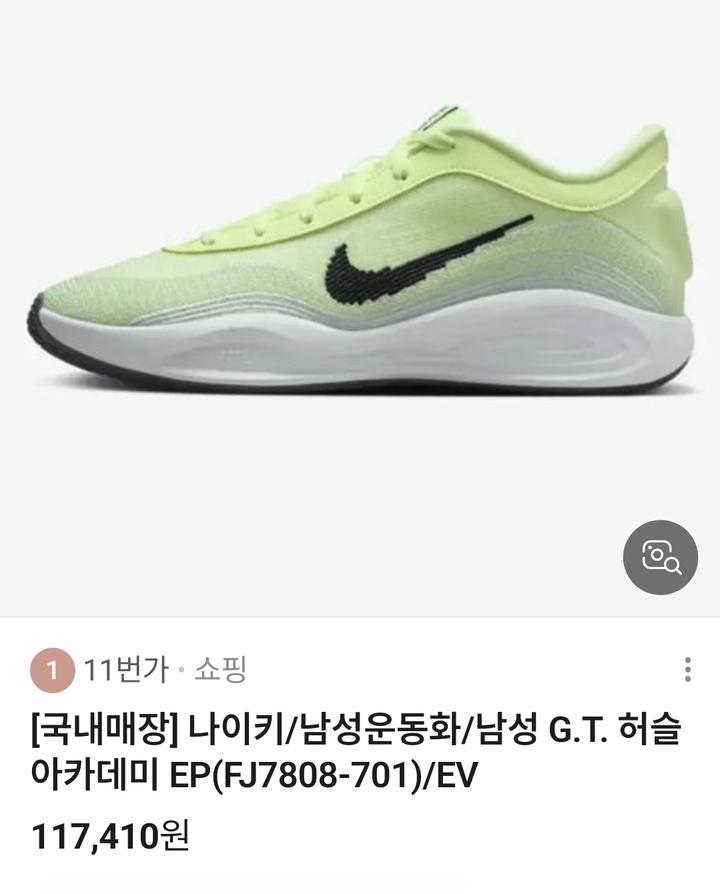Viewport: 720px width, 894px height.
Task: Visit the 11번가 쇼핑 source
Action: click(165, 670)
